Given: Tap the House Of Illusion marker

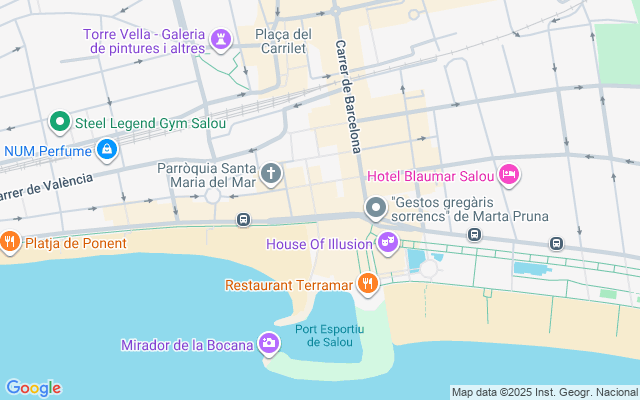Looking at the screenshot, I should 387,243.
